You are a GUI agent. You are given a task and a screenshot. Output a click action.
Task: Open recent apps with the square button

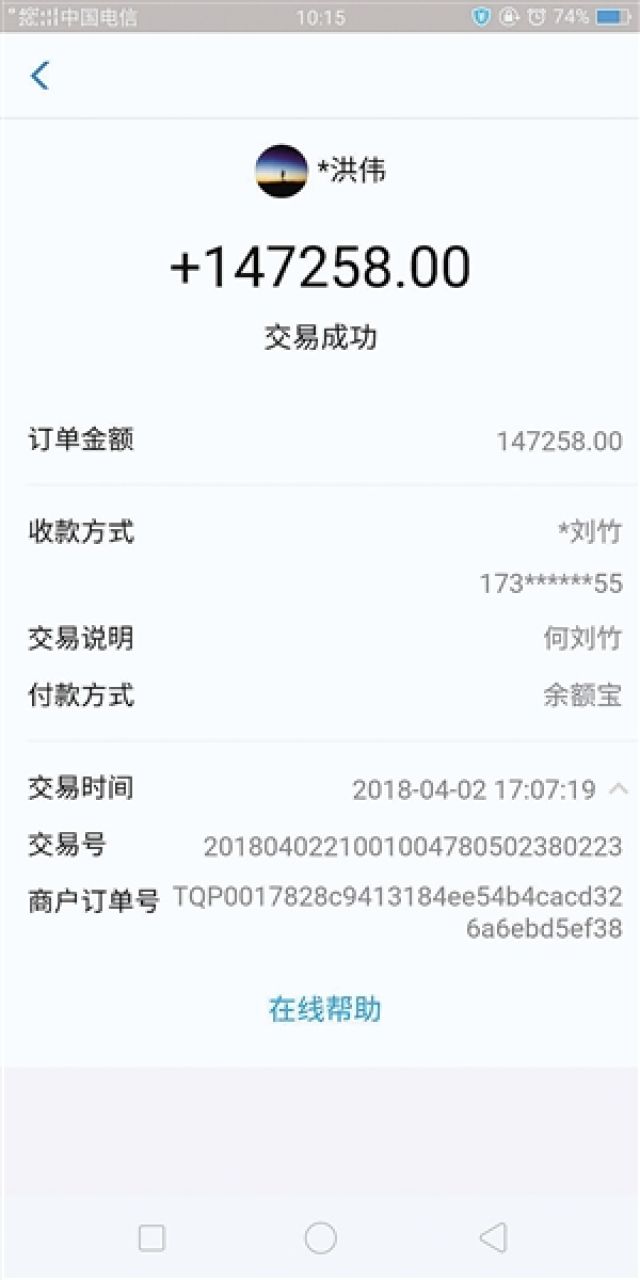(152, 1238)
